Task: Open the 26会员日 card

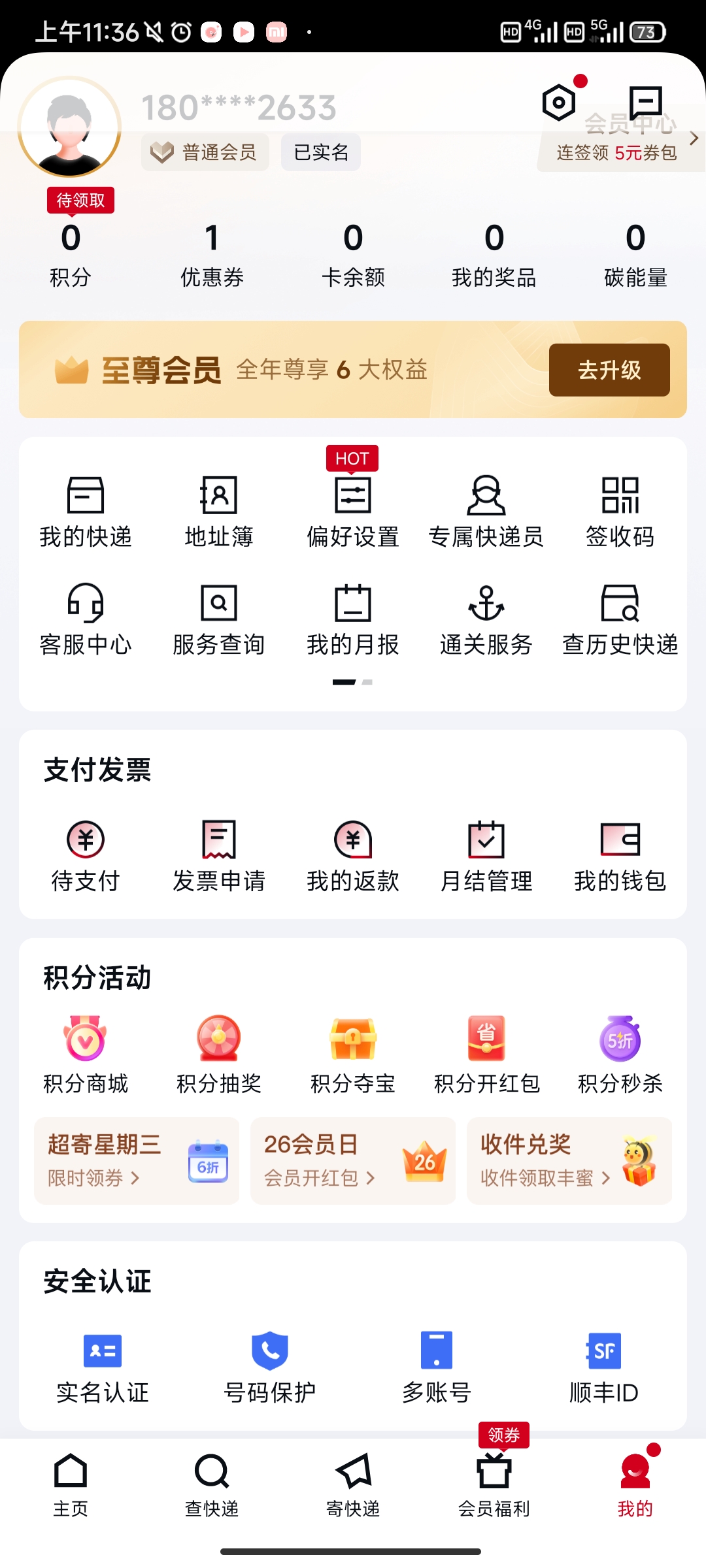Action: pos(353,1161)
